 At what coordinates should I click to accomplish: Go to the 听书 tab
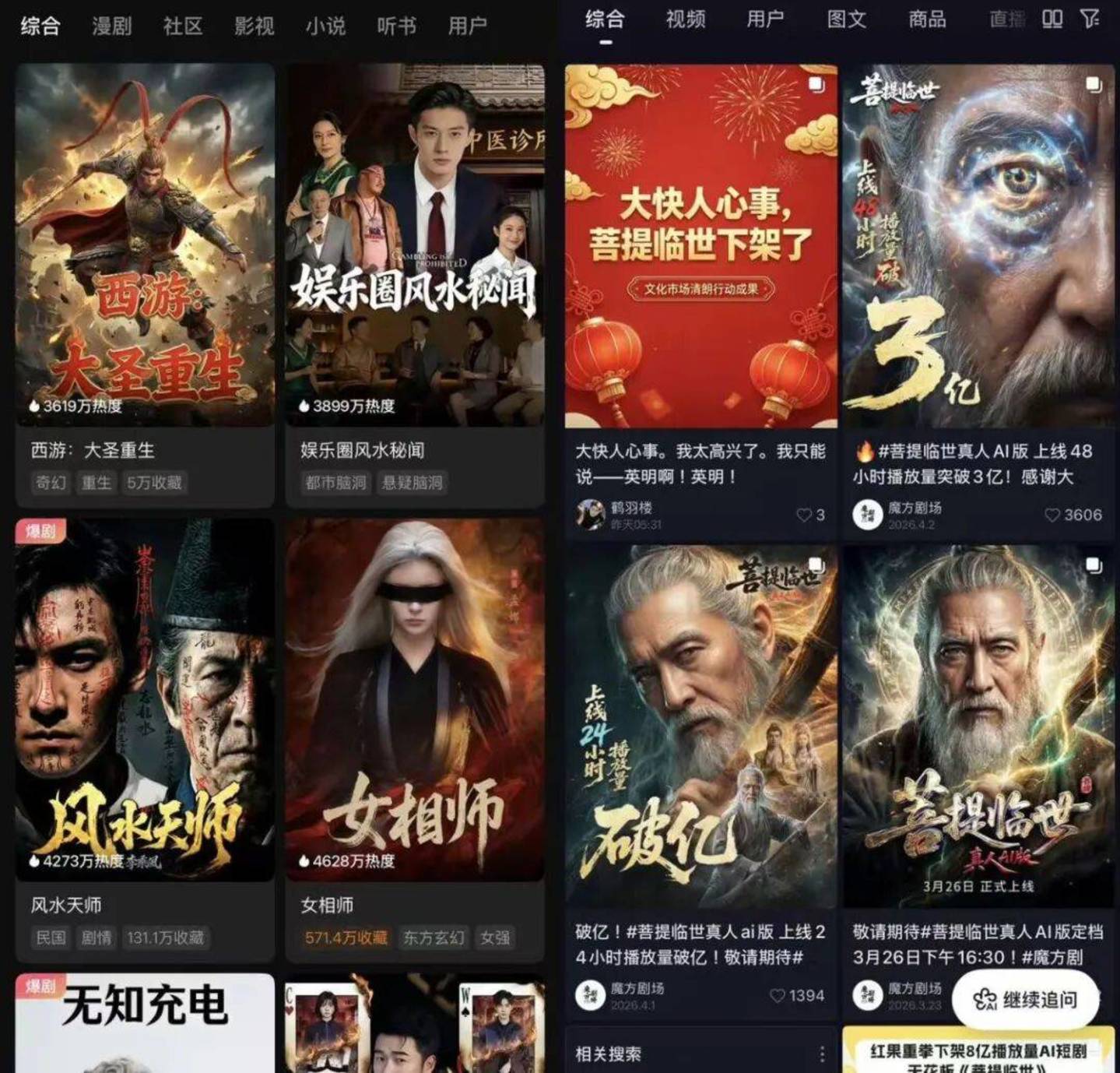[x=396, y=26]
